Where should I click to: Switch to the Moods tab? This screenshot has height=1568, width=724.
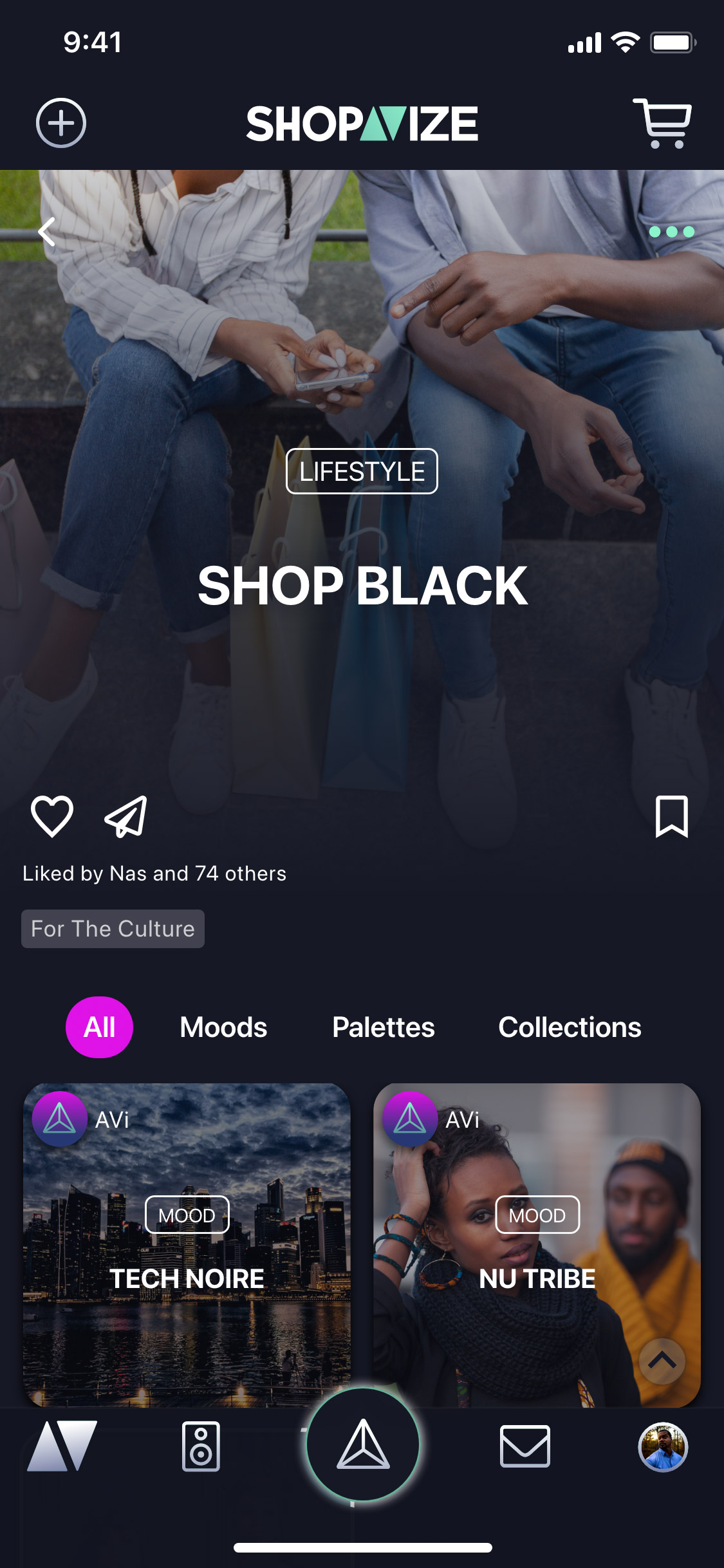223,1027
